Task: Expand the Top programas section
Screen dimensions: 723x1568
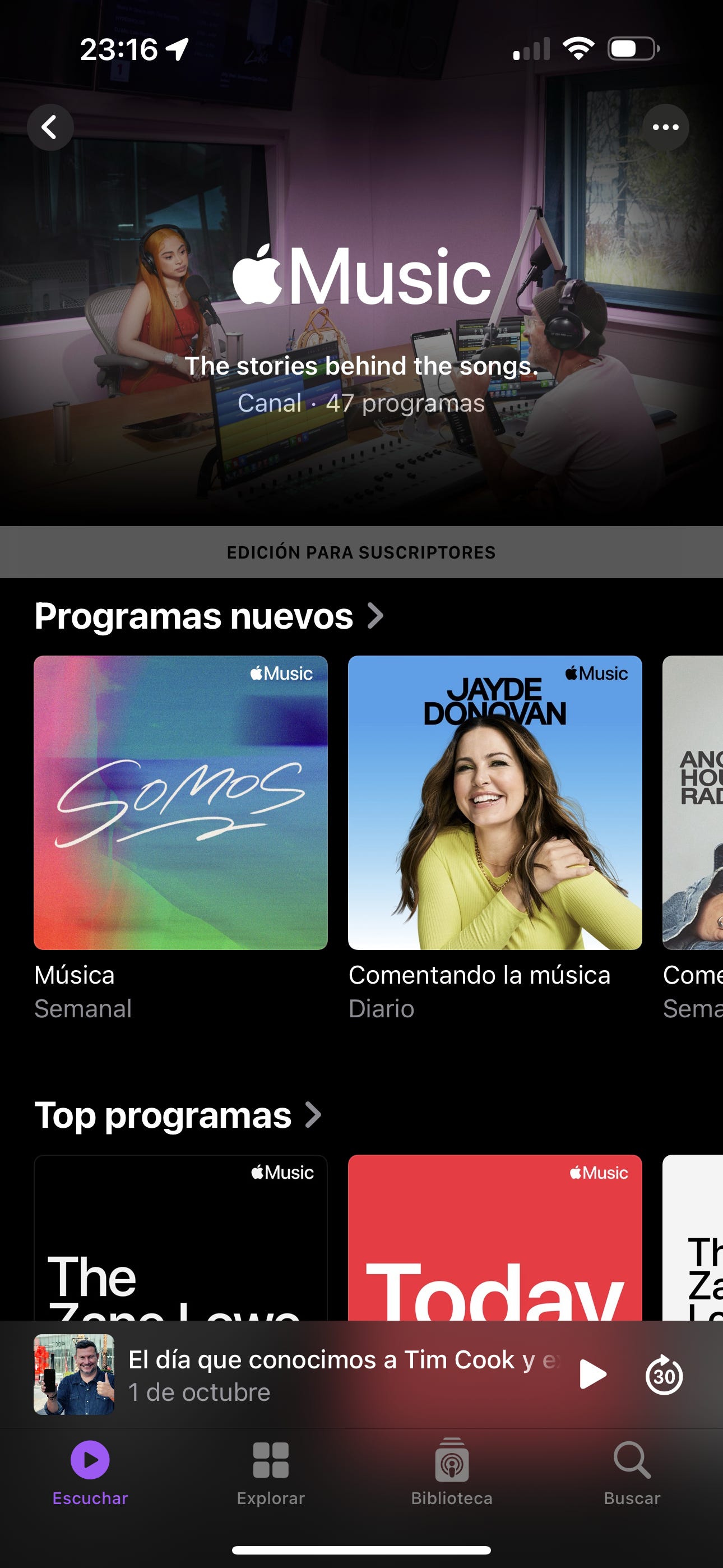Action: [x=178, y=1115]
